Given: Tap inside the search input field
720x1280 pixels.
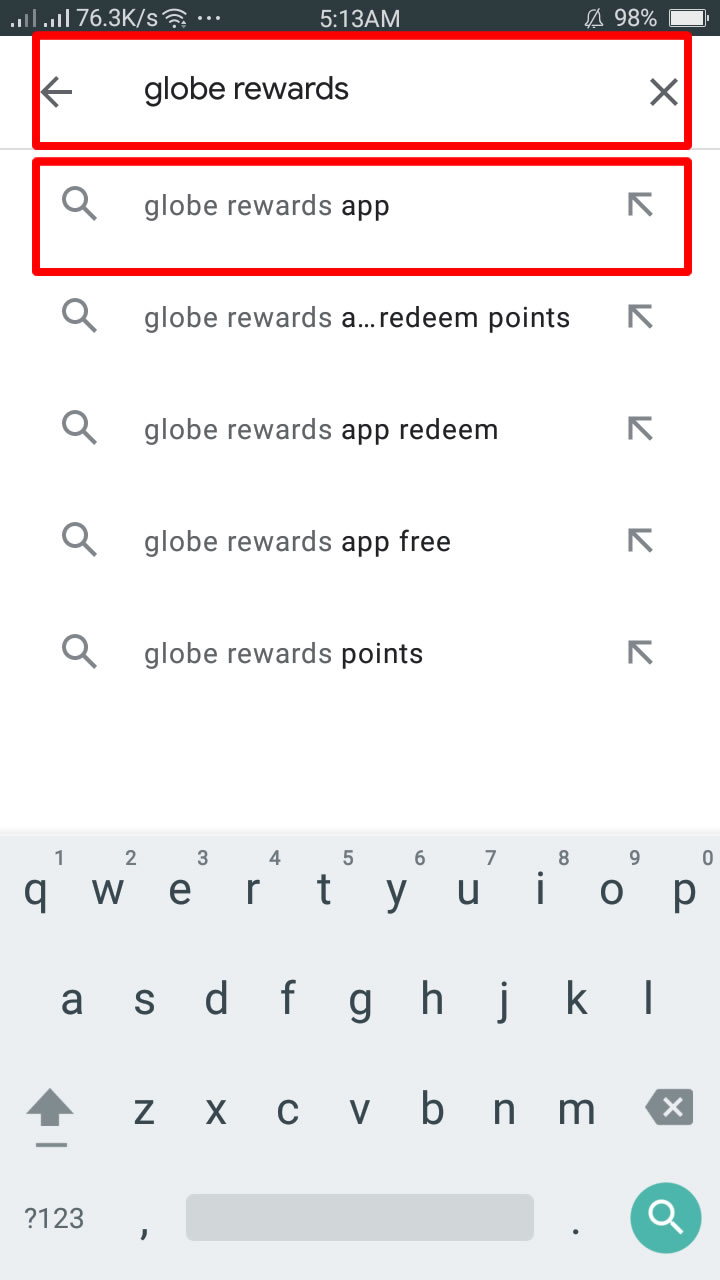Looking at the screenshot, I should 350,91.
